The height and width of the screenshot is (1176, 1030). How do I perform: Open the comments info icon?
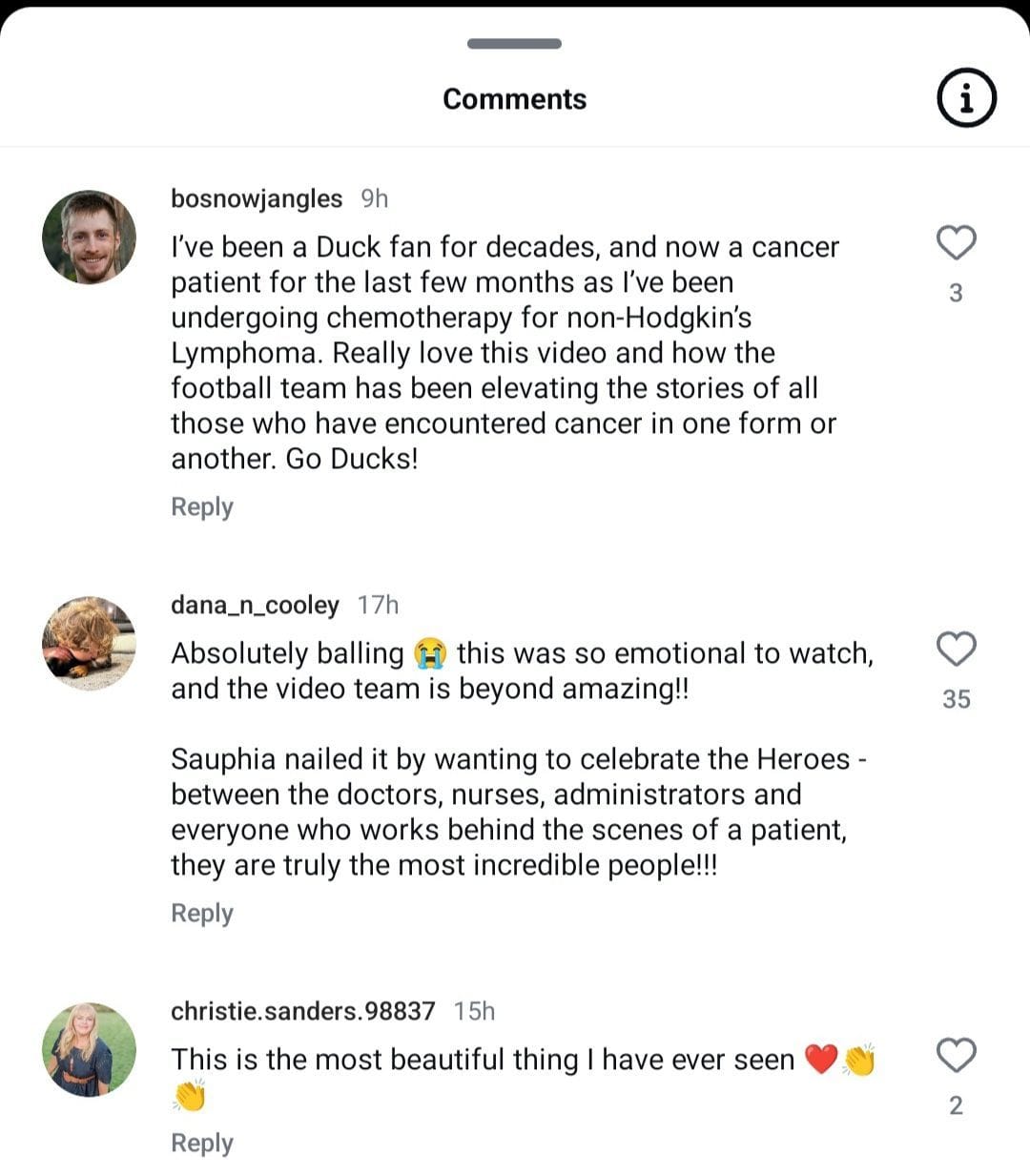coord(966,97)
